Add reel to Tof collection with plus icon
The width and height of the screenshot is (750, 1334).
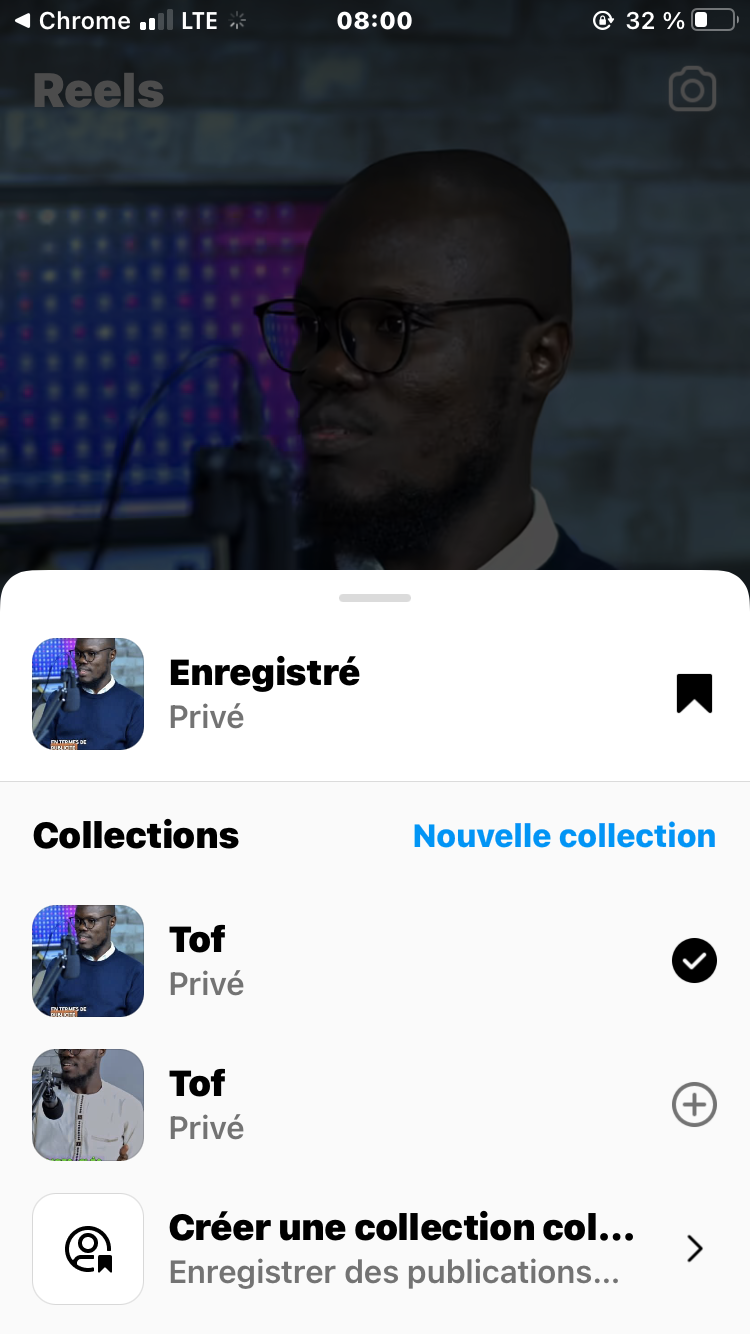694,1105
